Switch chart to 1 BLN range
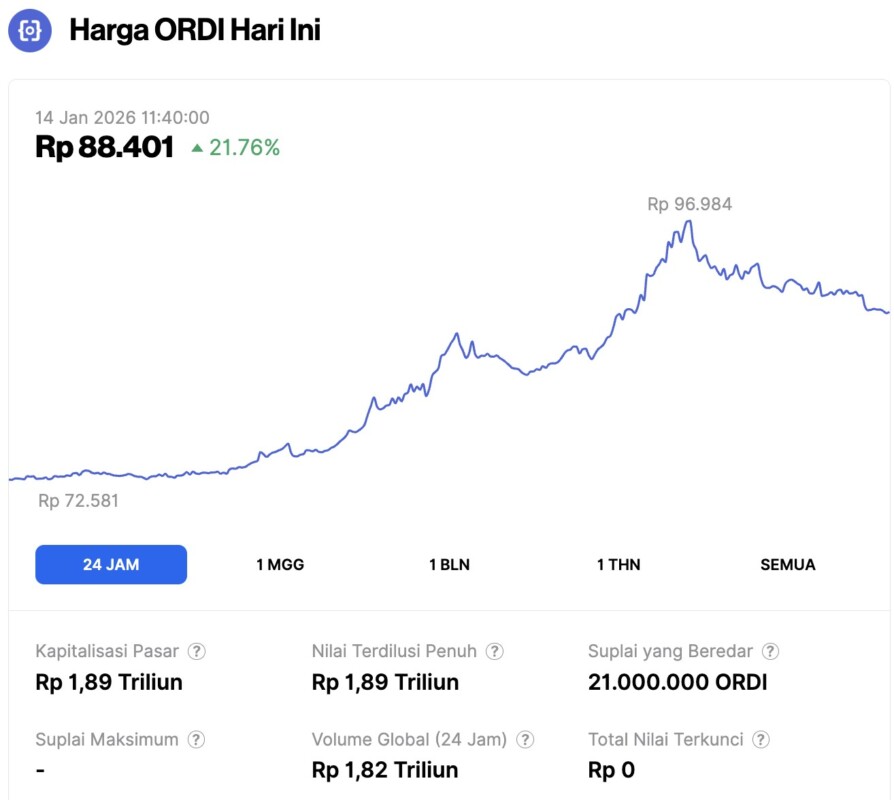The image size is (894, 800). tap(449, 564)
